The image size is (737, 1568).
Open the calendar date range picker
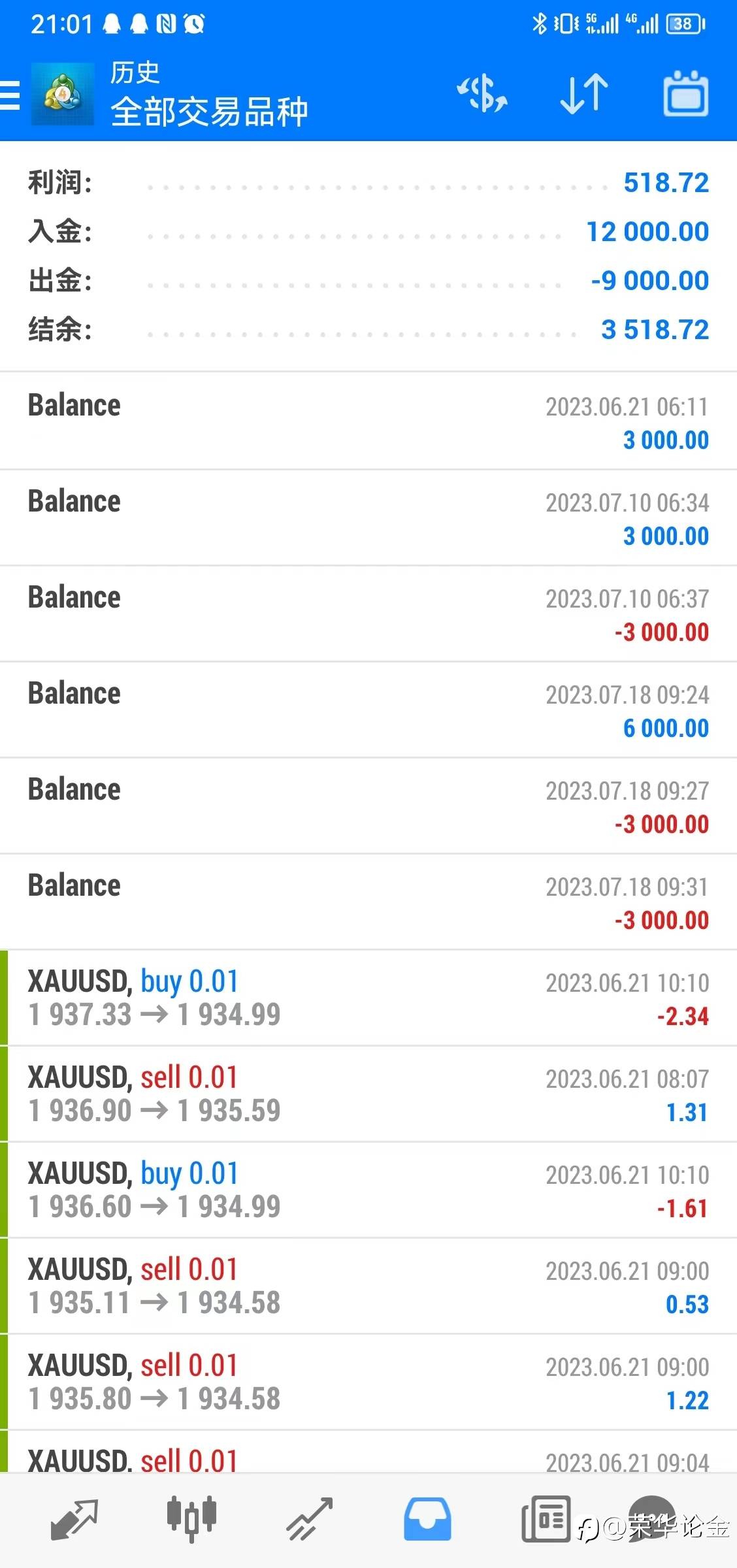coord(686,94)
